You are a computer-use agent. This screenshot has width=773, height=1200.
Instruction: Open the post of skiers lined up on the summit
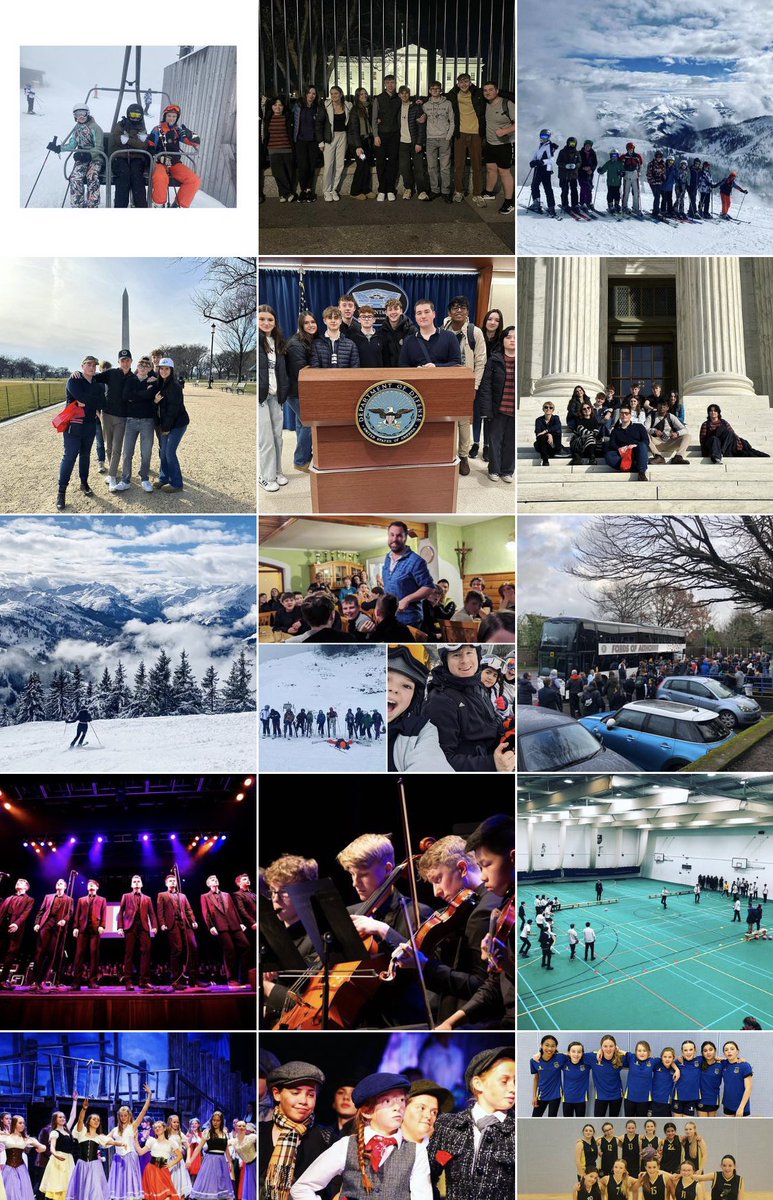click(645, 127)
